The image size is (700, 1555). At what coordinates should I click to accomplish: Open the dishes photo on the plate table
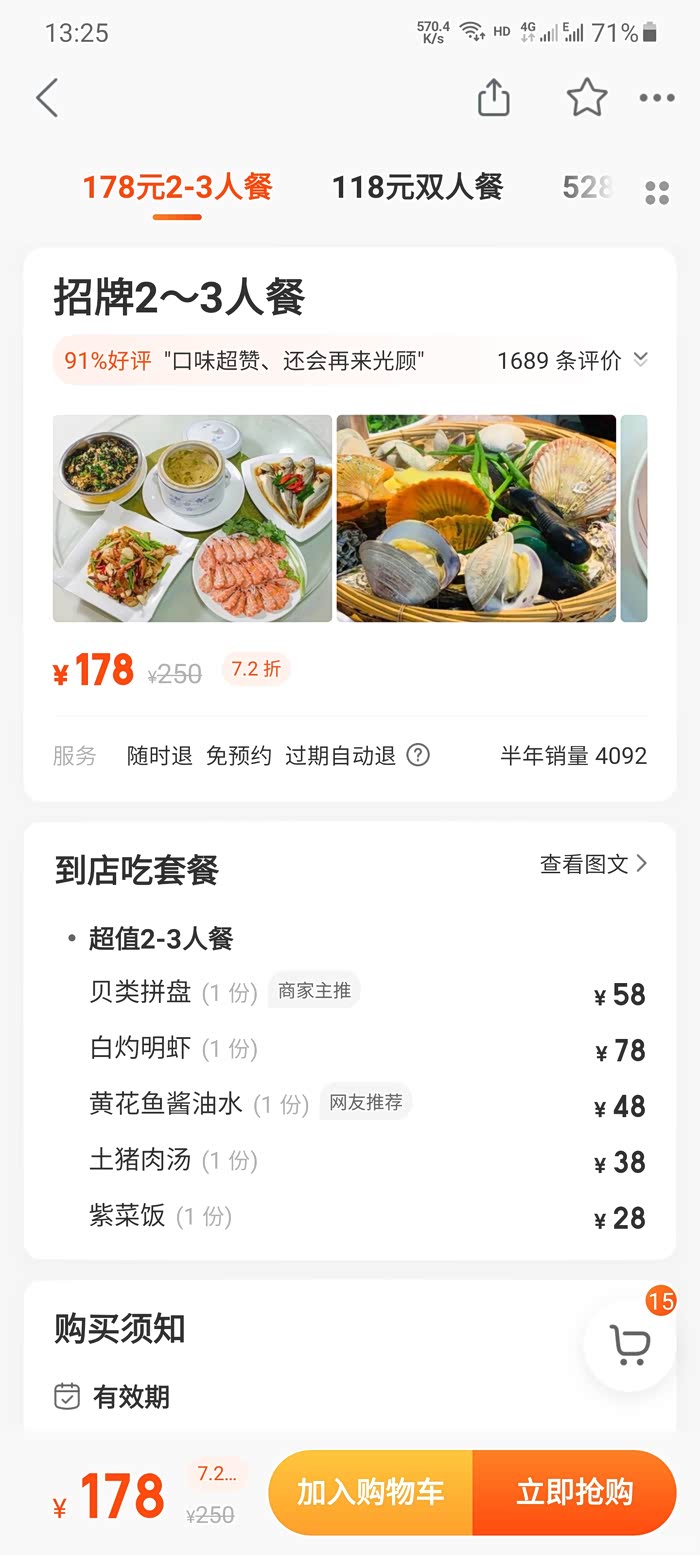192,518
